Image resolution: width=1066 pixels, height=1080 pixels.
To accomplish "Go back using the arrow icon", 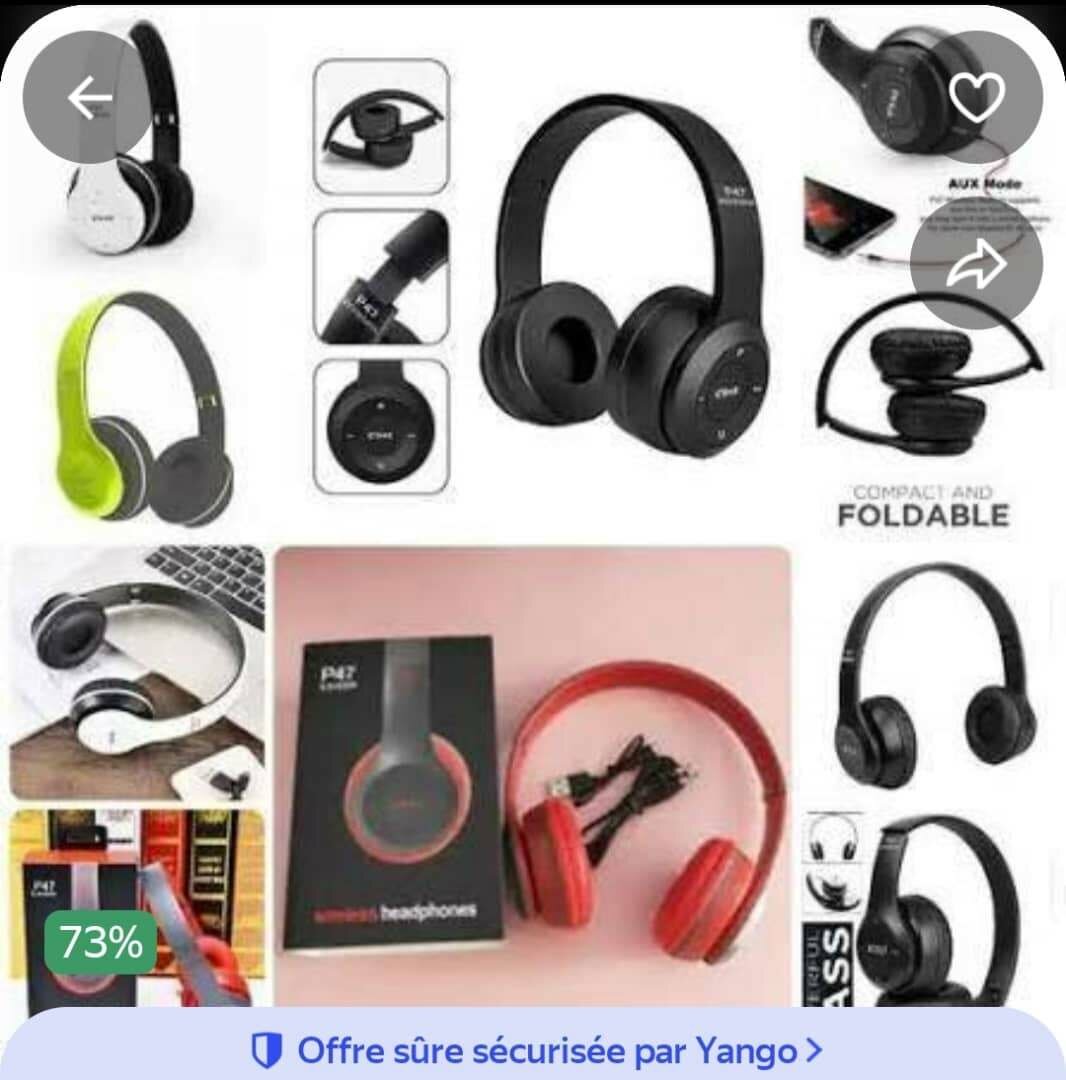I will point(89,97).
